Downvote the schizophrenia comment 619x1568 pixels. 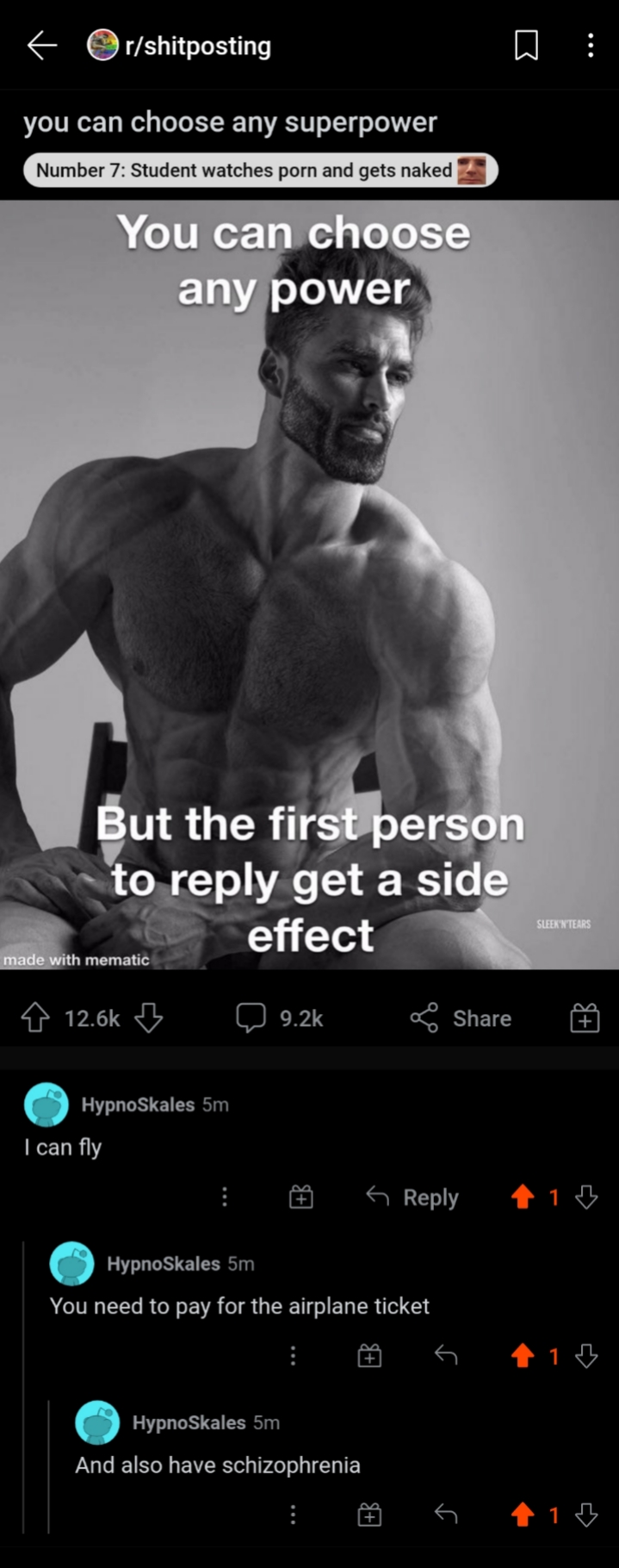(x=586, y=1514)
